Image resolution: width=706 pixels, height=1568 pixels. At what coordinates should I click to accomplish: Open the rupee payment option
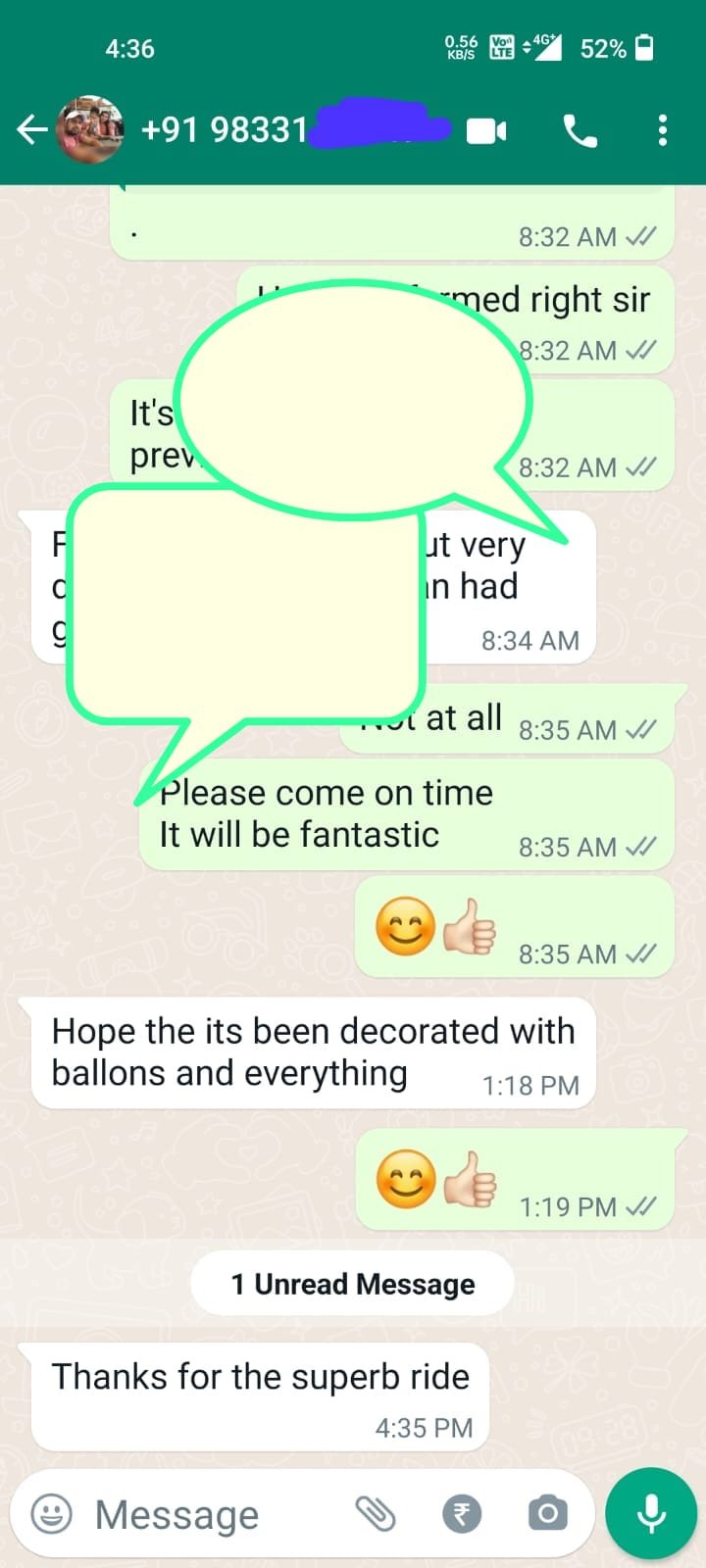[462, 1514]
